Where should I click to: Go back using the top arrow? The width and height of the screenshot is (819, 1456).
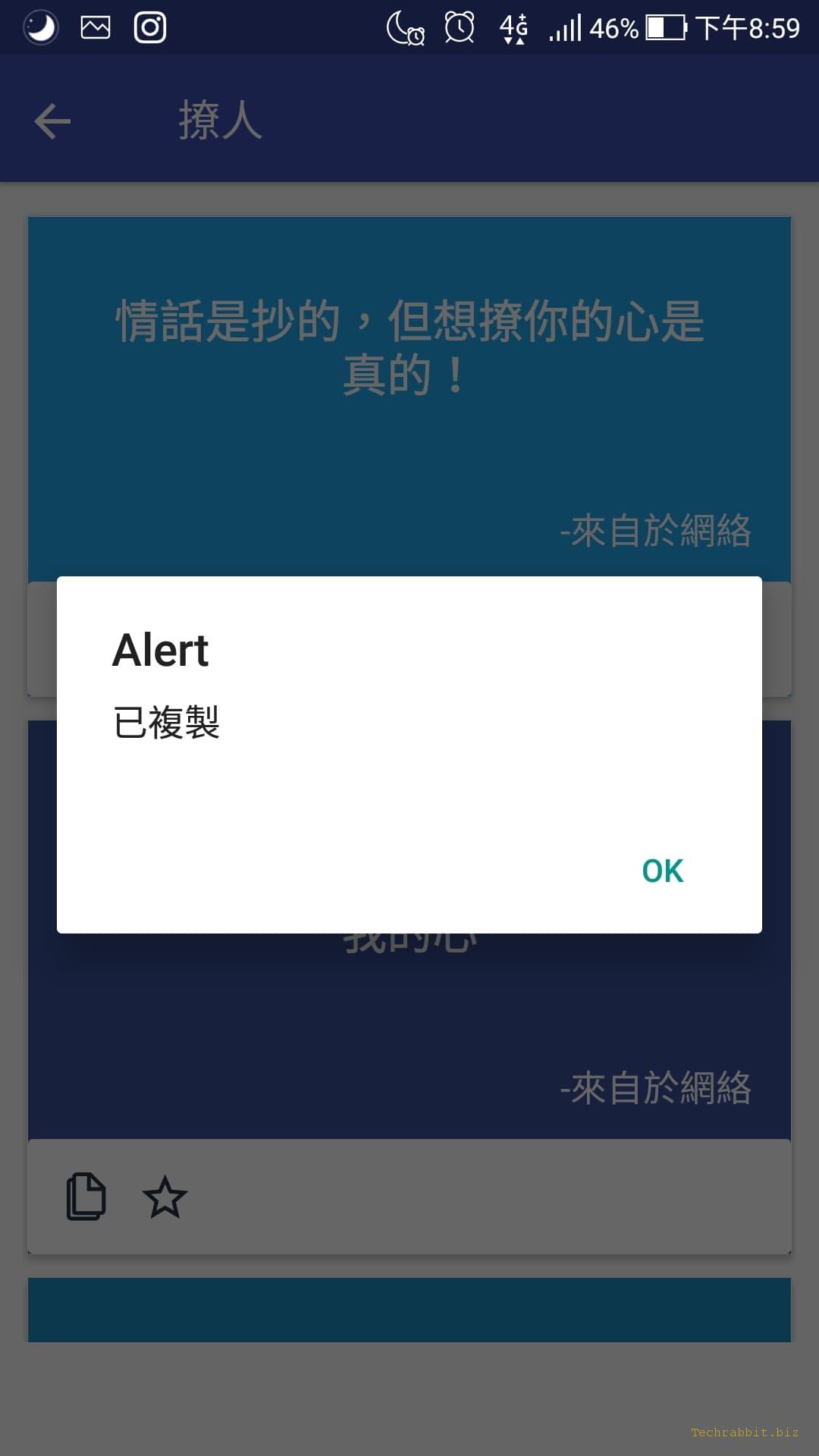click(52, 121)
